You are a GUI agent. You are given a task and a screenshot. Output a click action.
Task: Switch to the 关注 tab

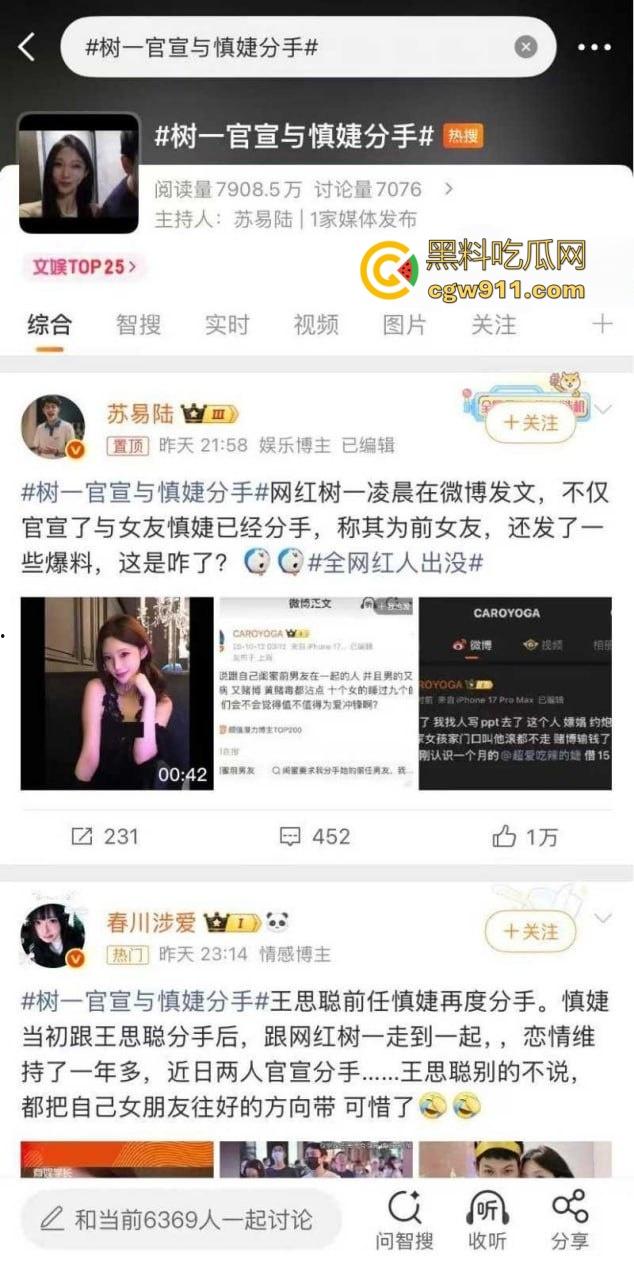click(494, 325)
